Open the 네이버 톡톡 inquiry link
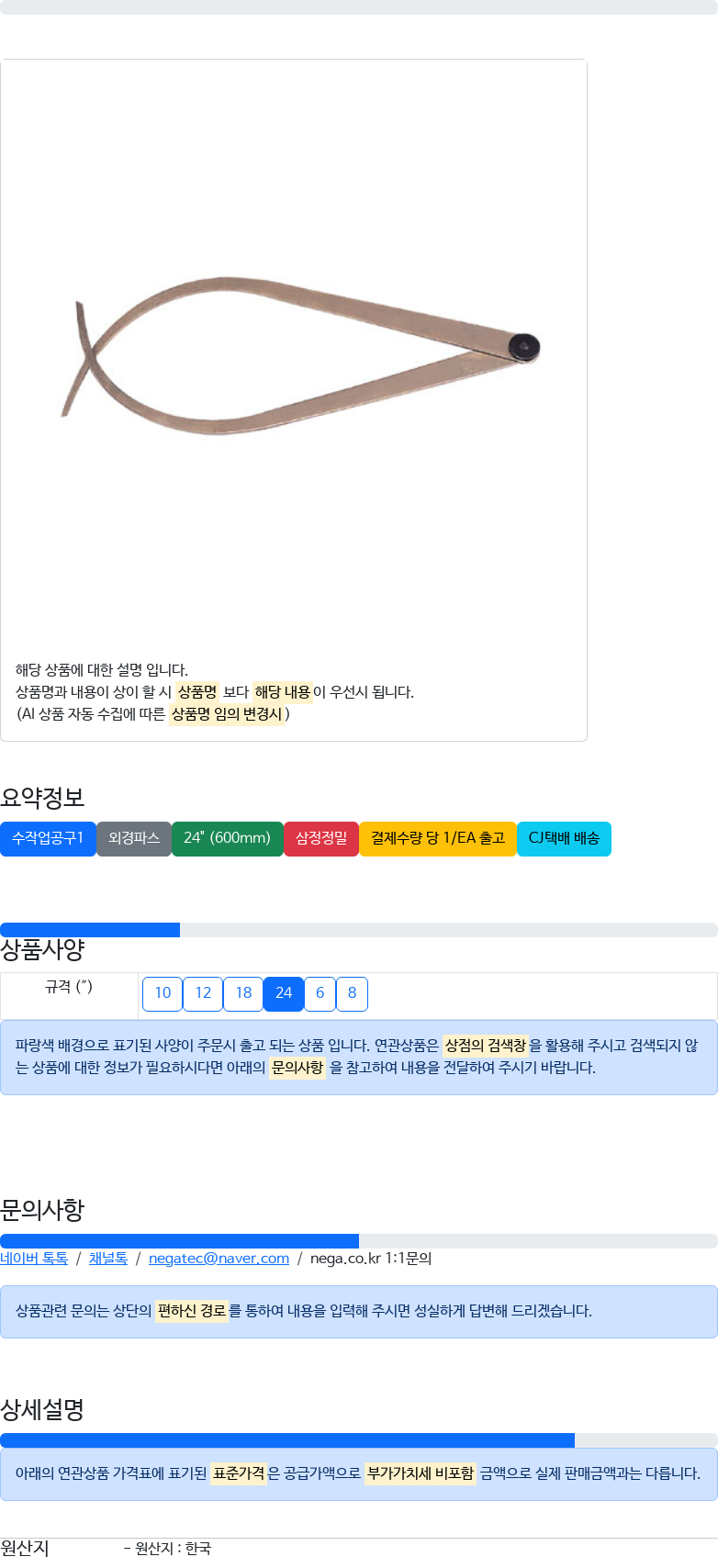Screen dimensions: 718x1568 34,1258
